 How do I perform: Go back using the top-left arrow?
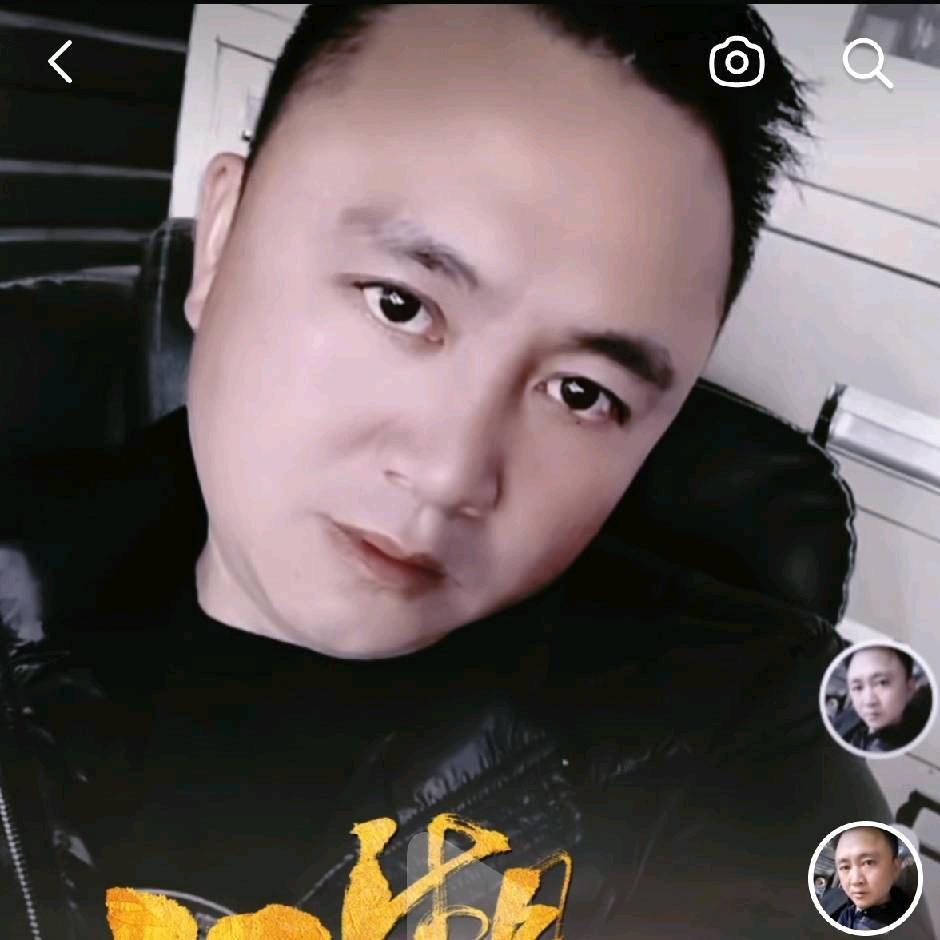(61, 62)
